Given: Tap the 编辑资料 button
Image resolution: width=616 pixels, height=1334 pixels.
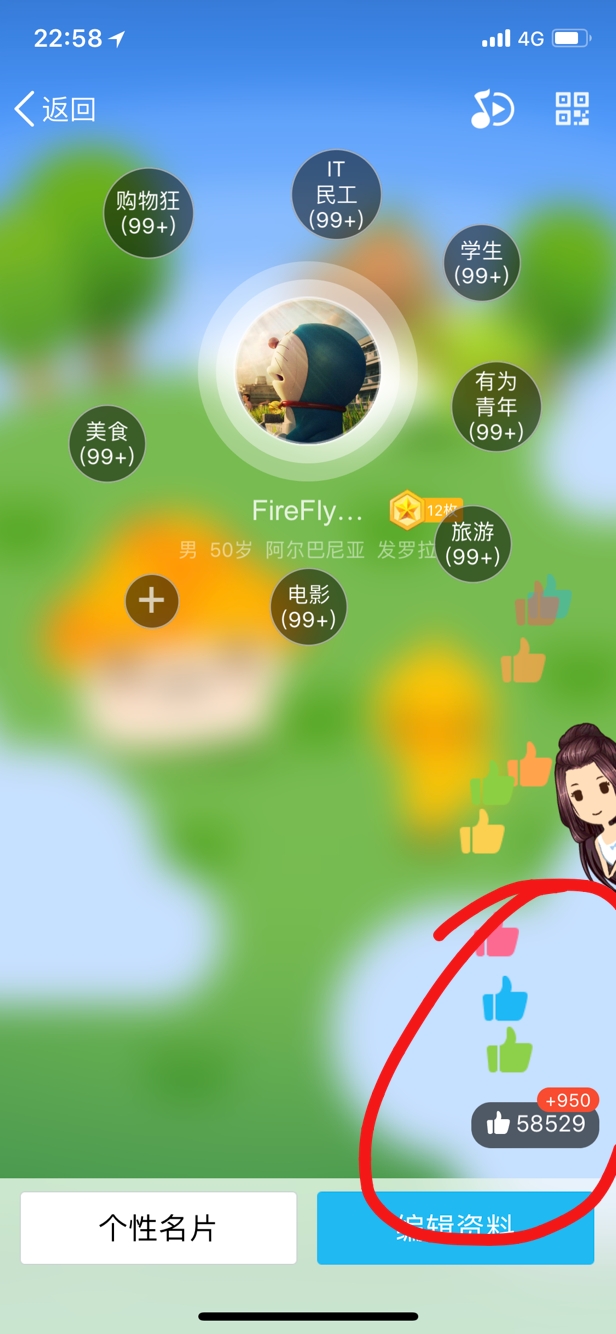Looking at the screenshot, I should (x=456, y=1228).
